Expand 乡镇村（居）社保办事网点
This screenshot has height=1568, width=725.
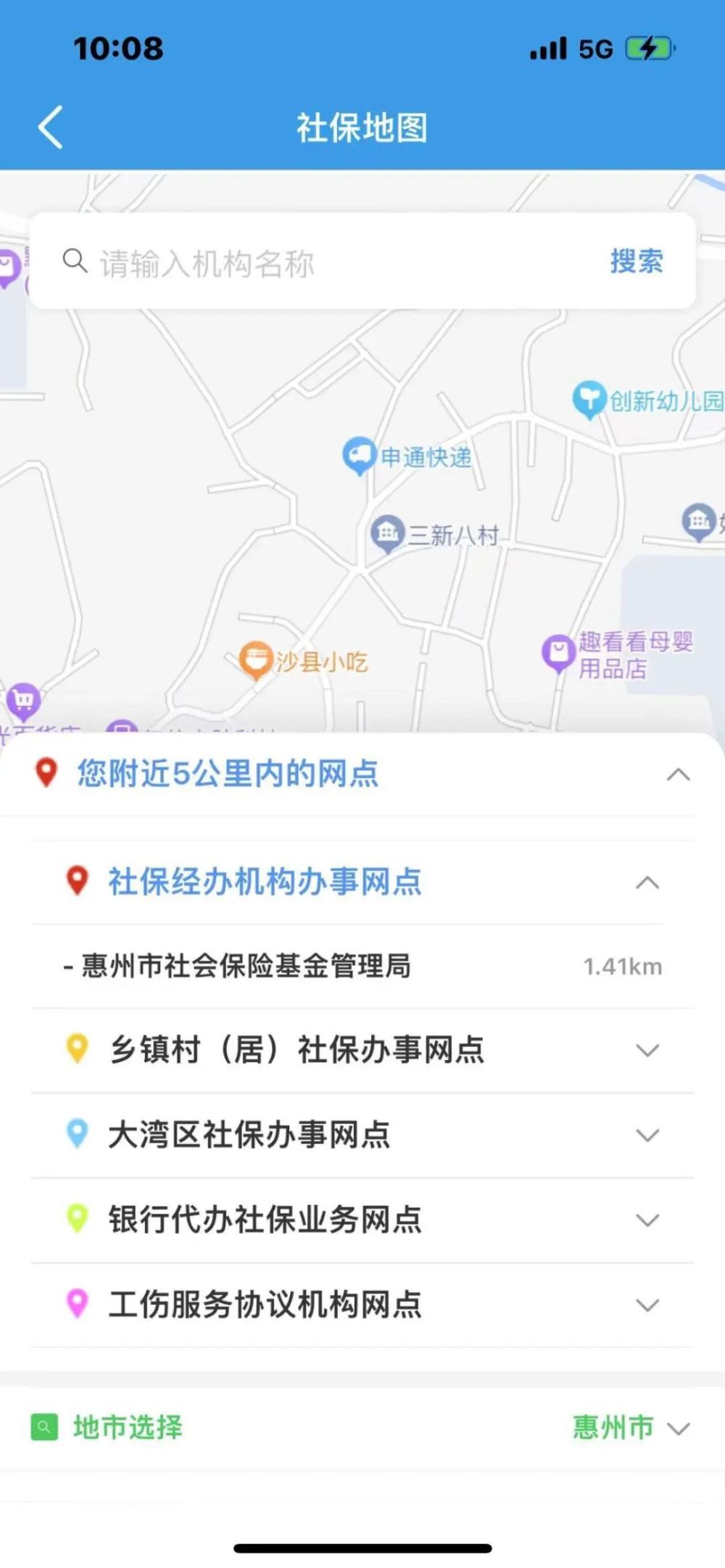(x=362, y=1051)
